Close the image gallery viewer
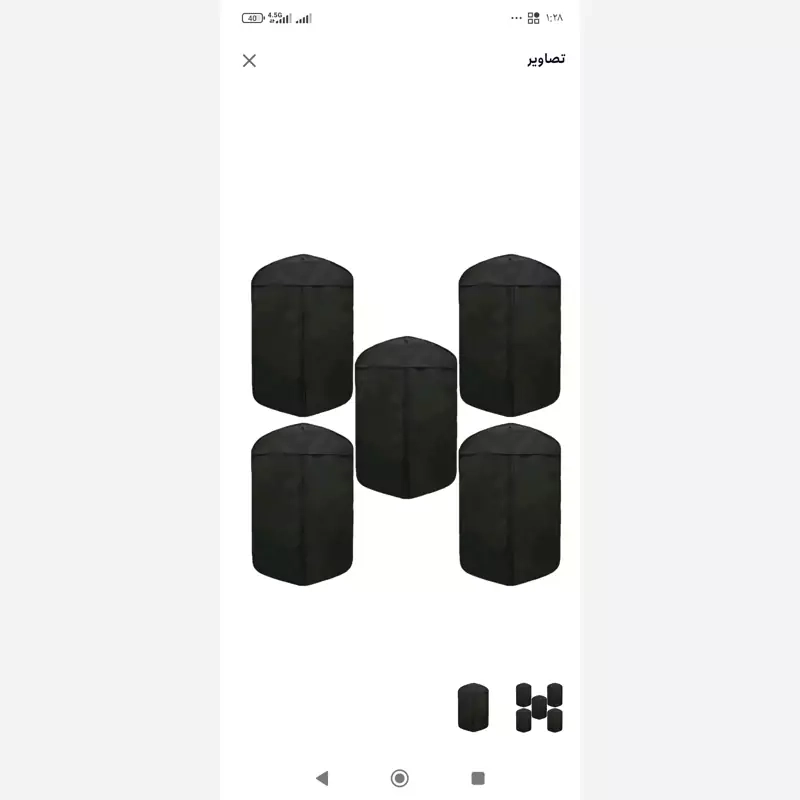Screen dimensions: 800x800 [x=249, y=60]
